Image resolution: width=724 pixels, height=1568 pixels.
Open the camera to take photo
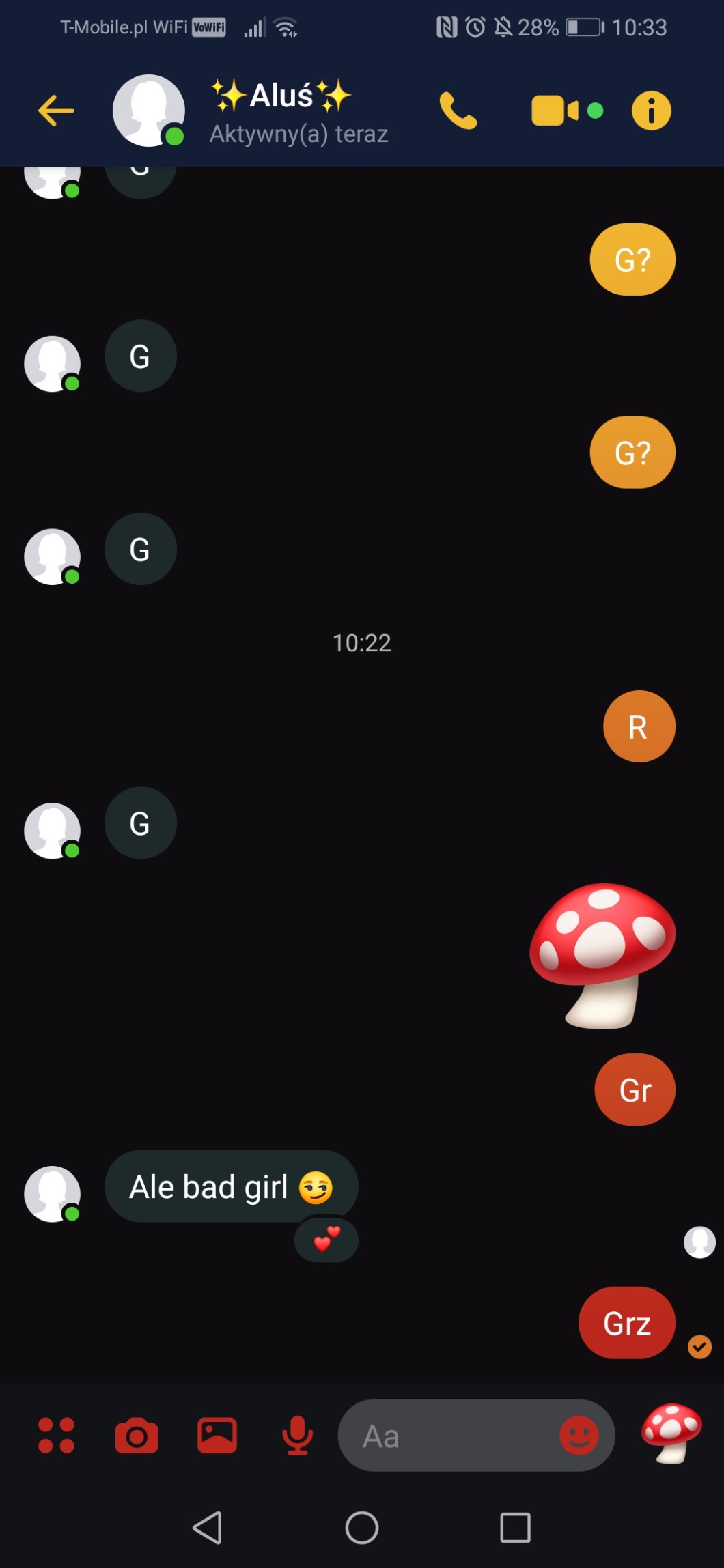[x=137, y=1435]
